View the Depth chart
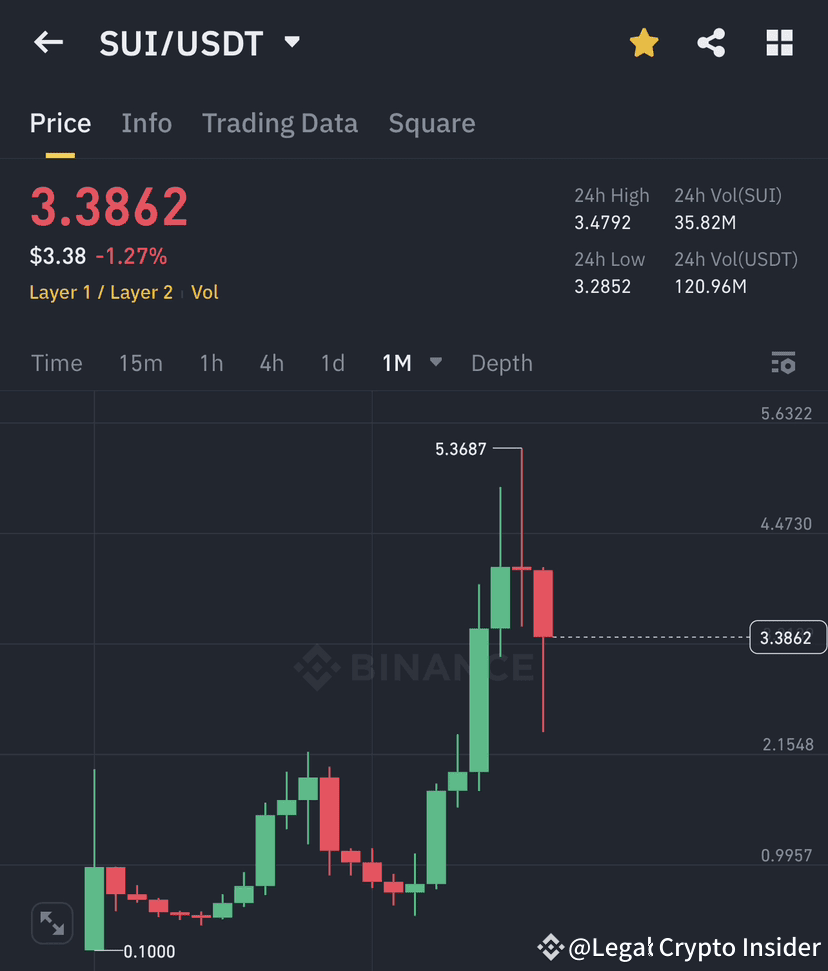The height and width of the screenshot is (971, 828). (501, 363)
